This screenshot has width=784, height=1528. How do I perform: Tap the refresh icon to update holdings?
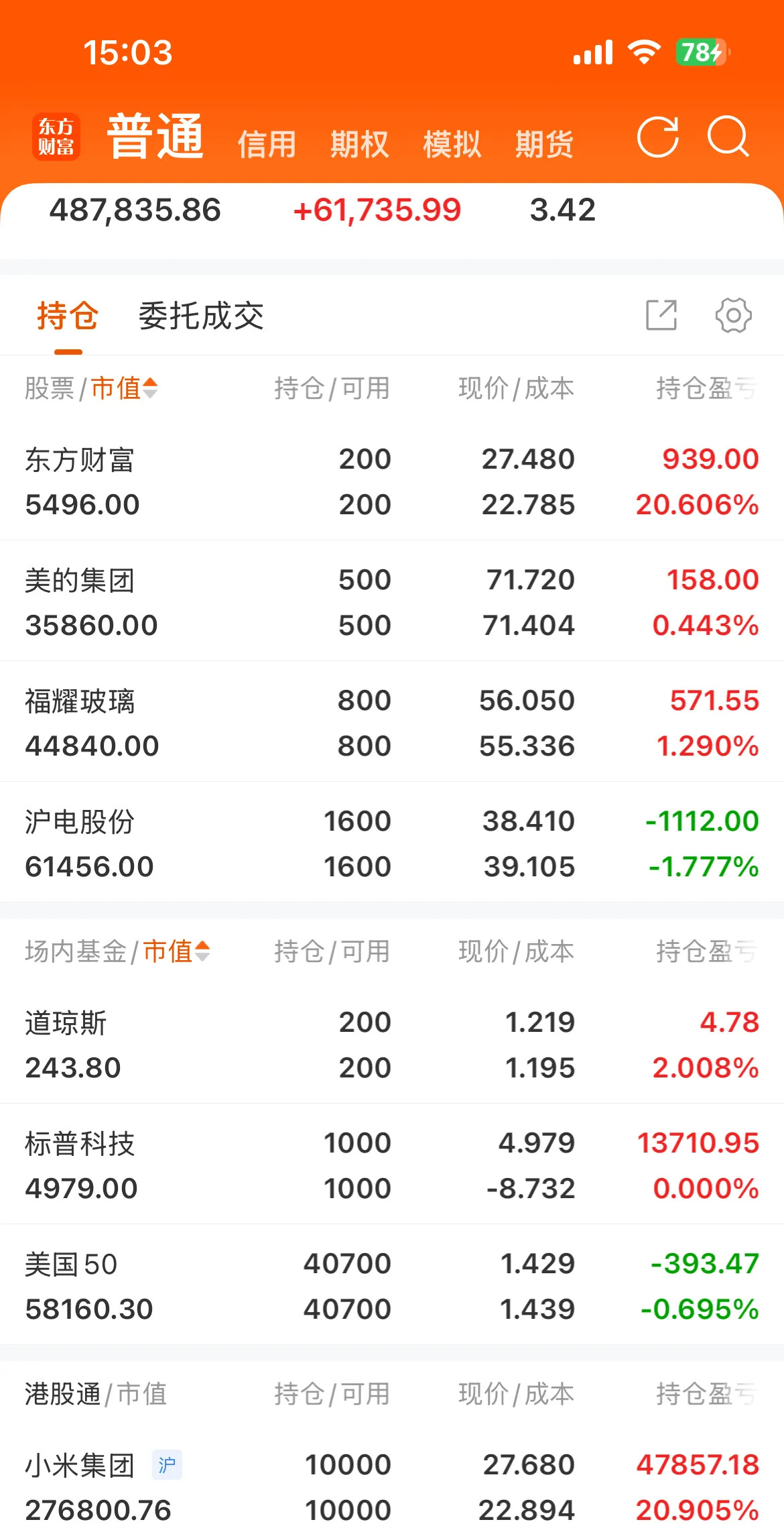[657, 137]
